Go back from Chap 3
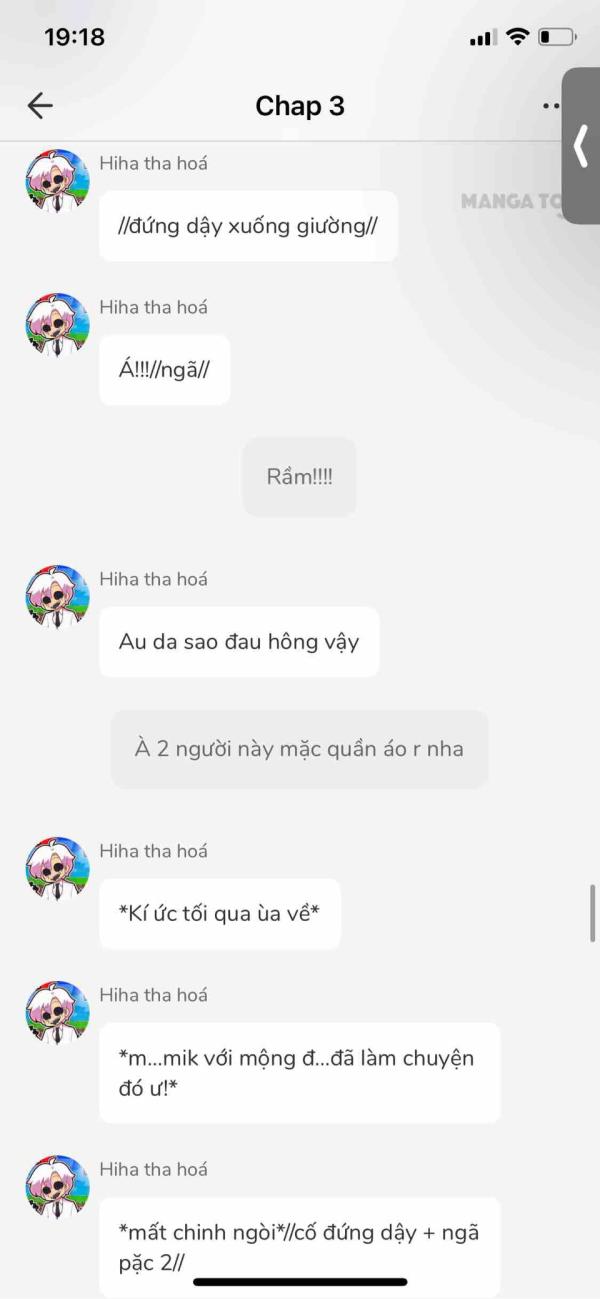600x1299 pixels. pos(40,106)
